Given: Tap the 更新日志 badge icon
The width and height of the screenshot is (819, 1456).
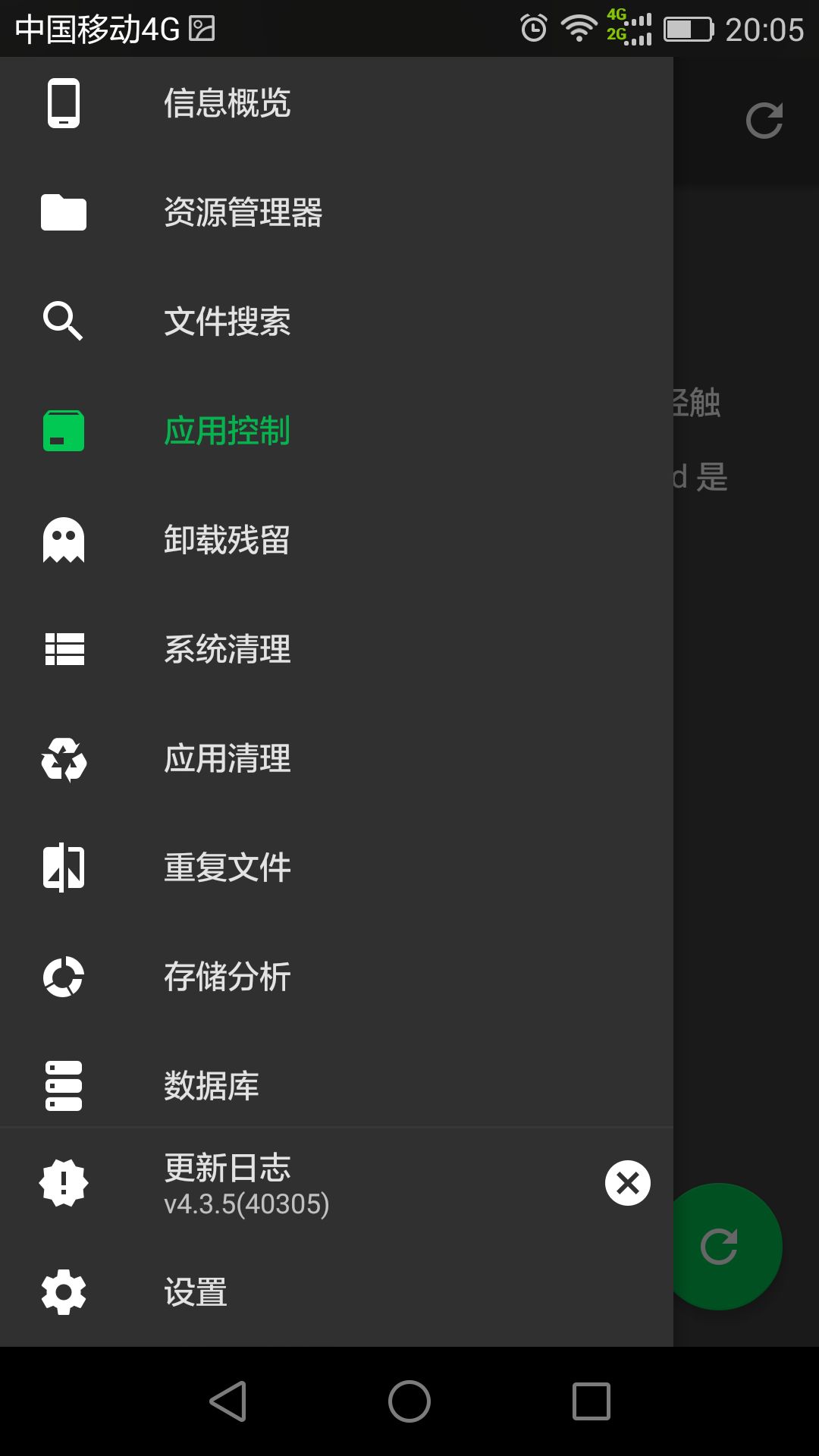Looking at the screenshot, I should 63,1181.
